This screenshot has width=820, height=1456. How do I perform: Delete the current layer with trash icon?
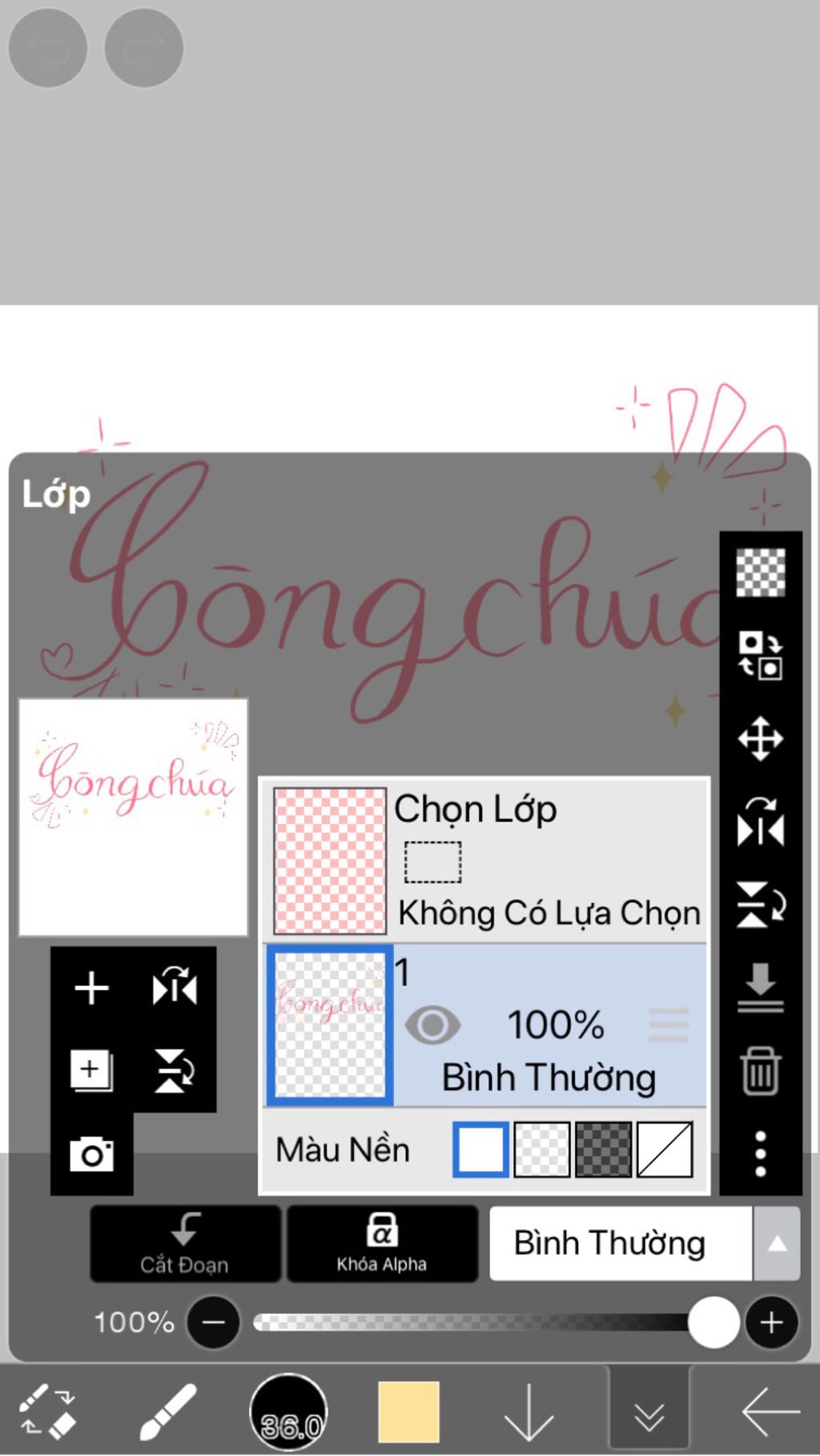760,1070
